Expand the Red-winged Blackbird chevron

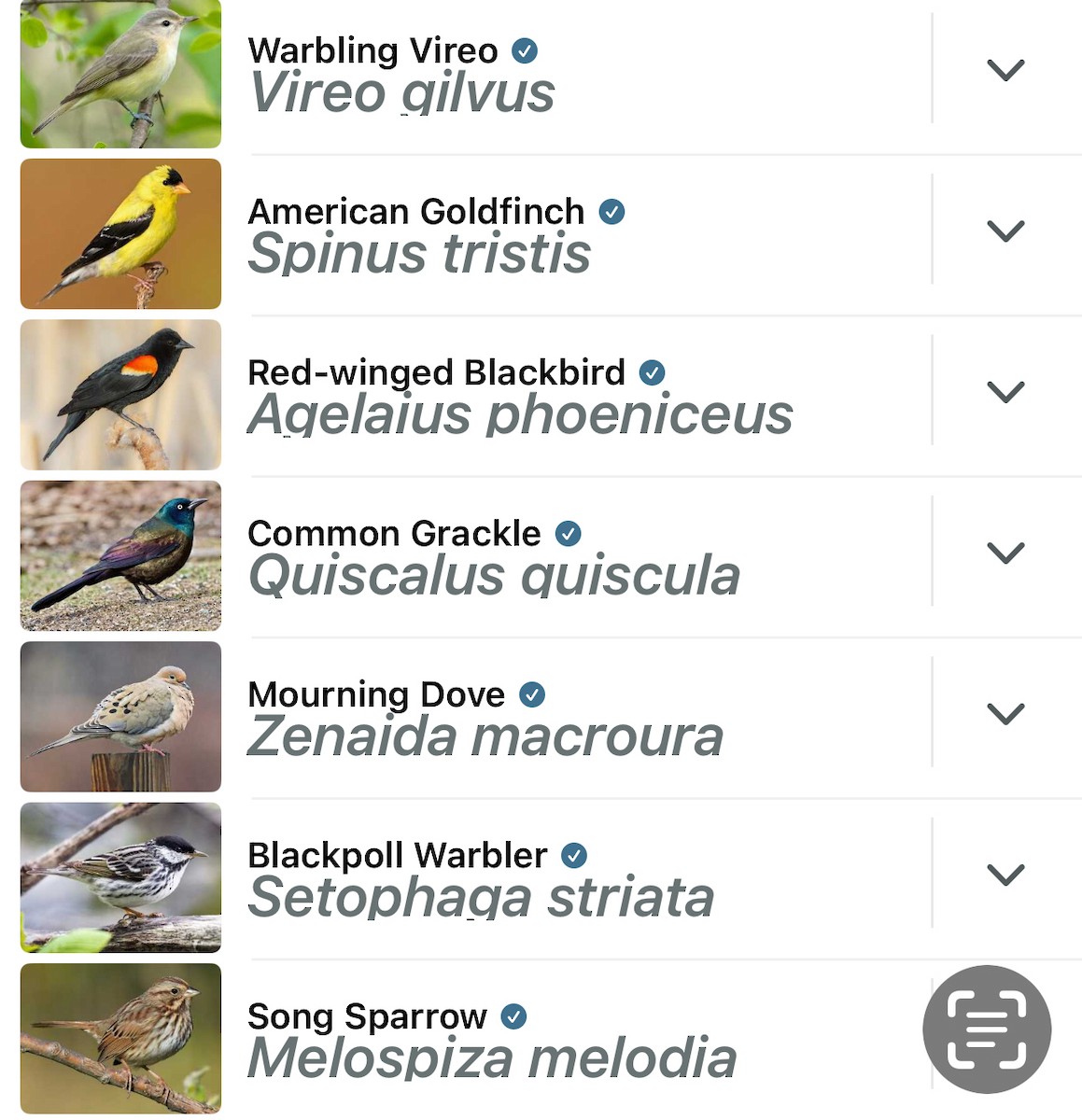[x=1005, y=392]
